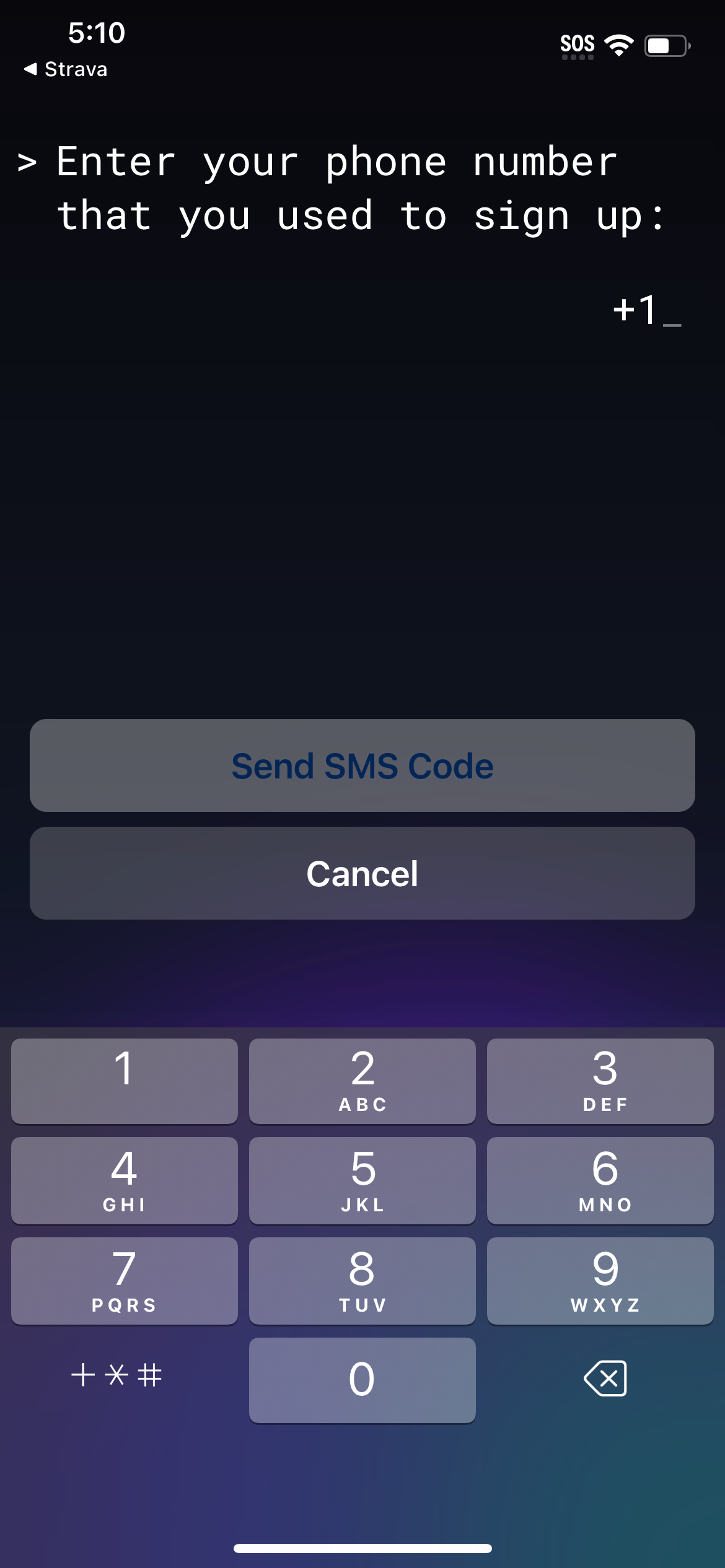This screenshot has width=725, height=1568.
Task: Tap the 9 WXYZ key
Action: coord(599,1280)
